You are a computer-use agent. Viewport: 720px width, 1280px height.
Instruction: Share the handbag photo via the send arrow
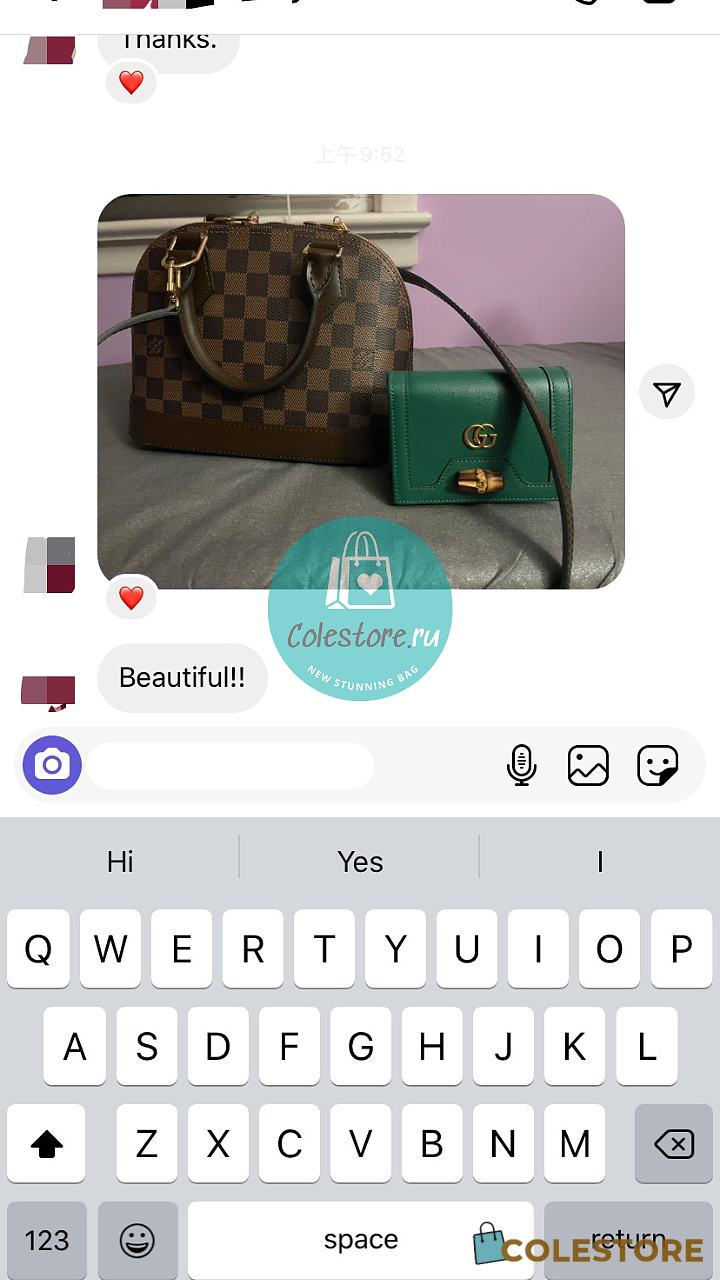click(x=667, y=394)
